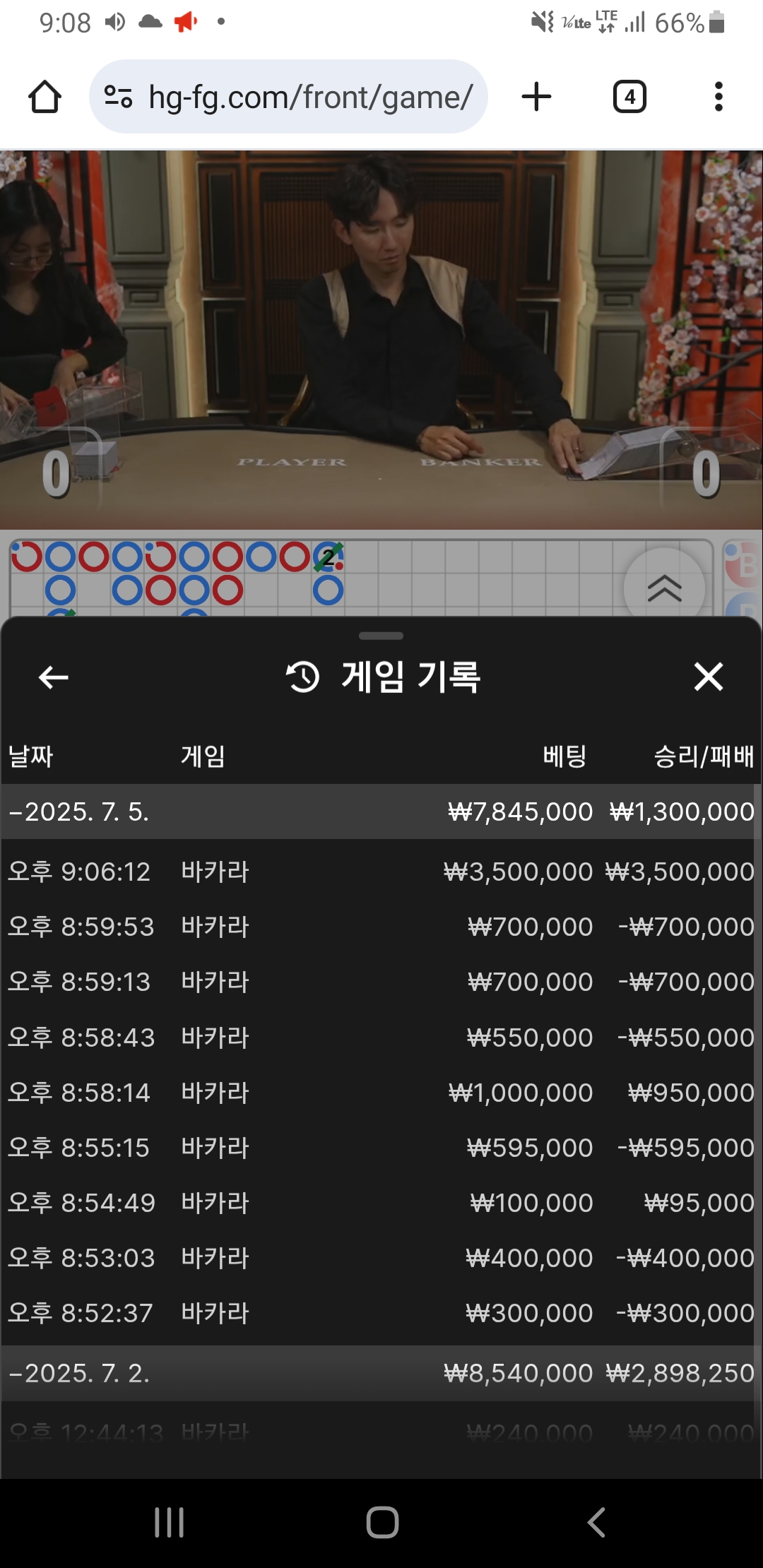Close the game history panel
Screen dimensions: 763x1568
708,677
